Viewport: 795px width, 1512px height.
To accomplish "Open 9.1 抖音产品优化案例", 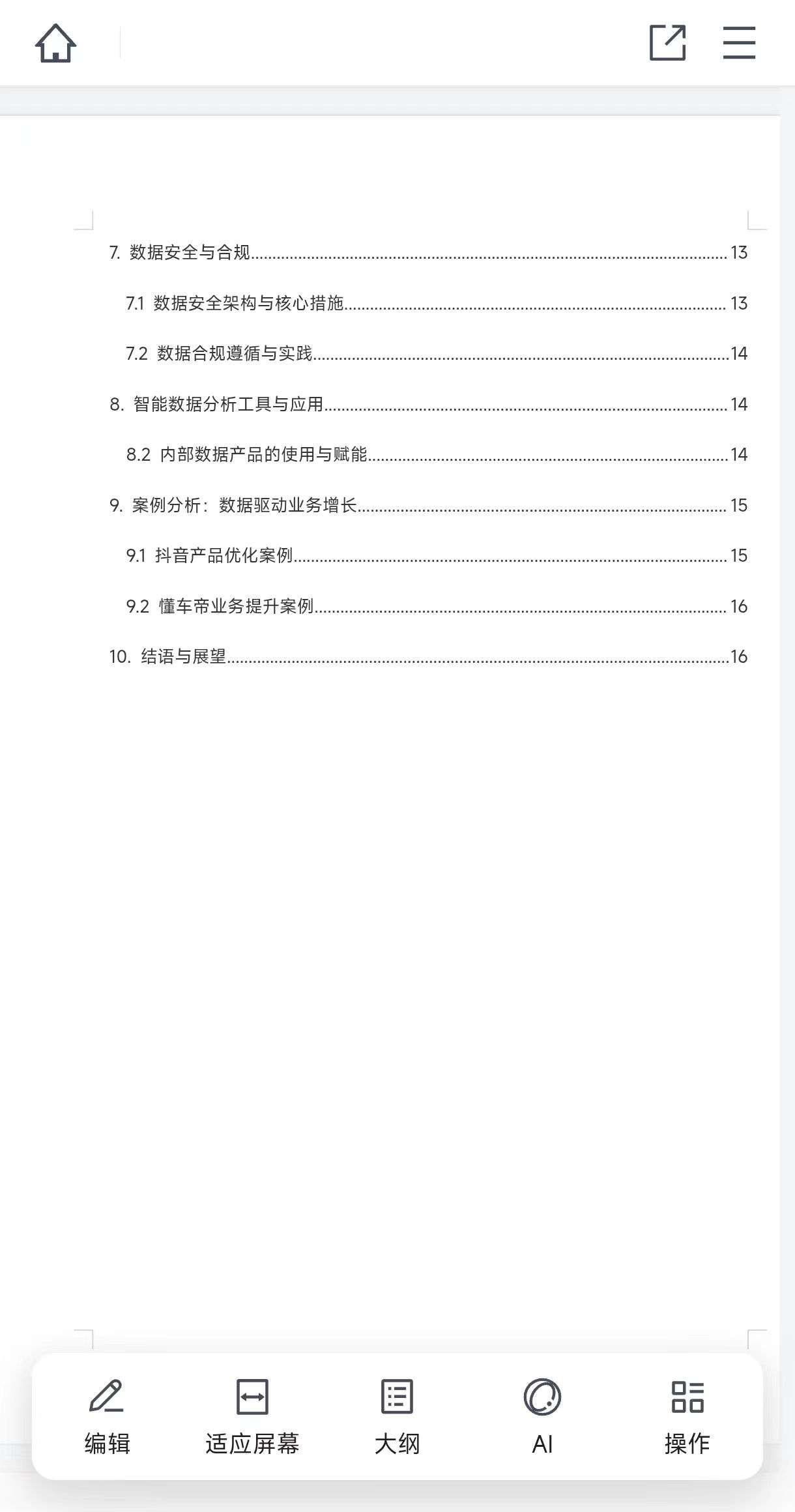I will (x=437, y=555).
